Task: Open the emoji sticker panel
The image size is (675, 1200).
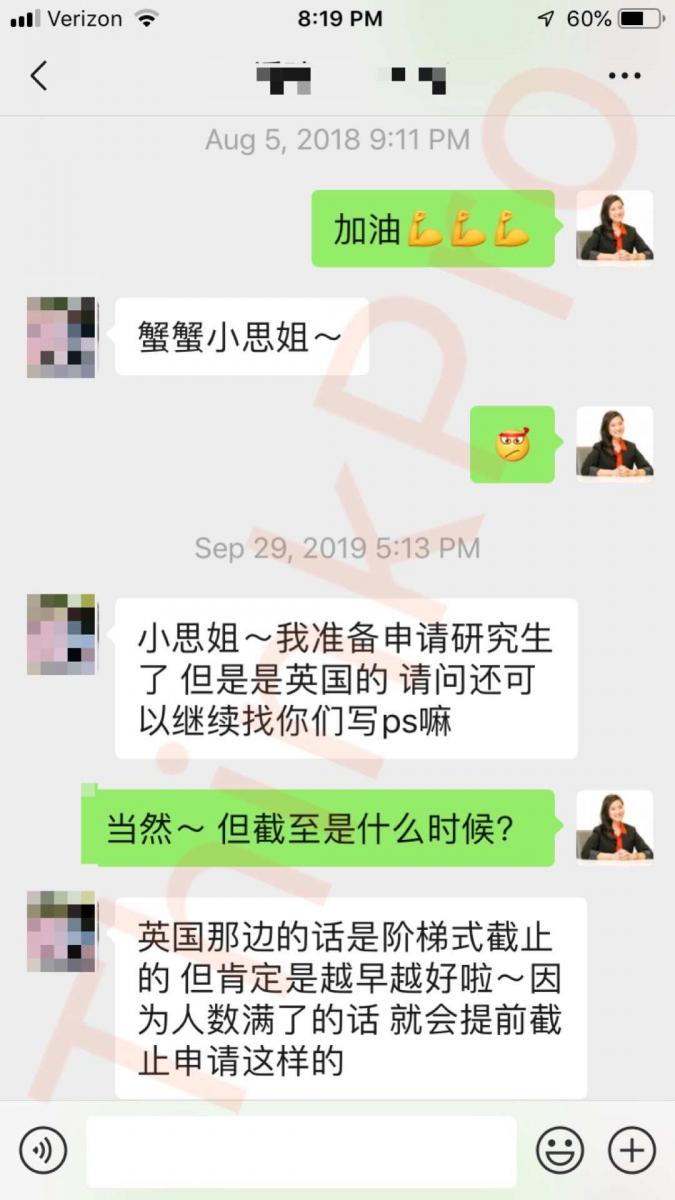Action: click(560, 1151)
